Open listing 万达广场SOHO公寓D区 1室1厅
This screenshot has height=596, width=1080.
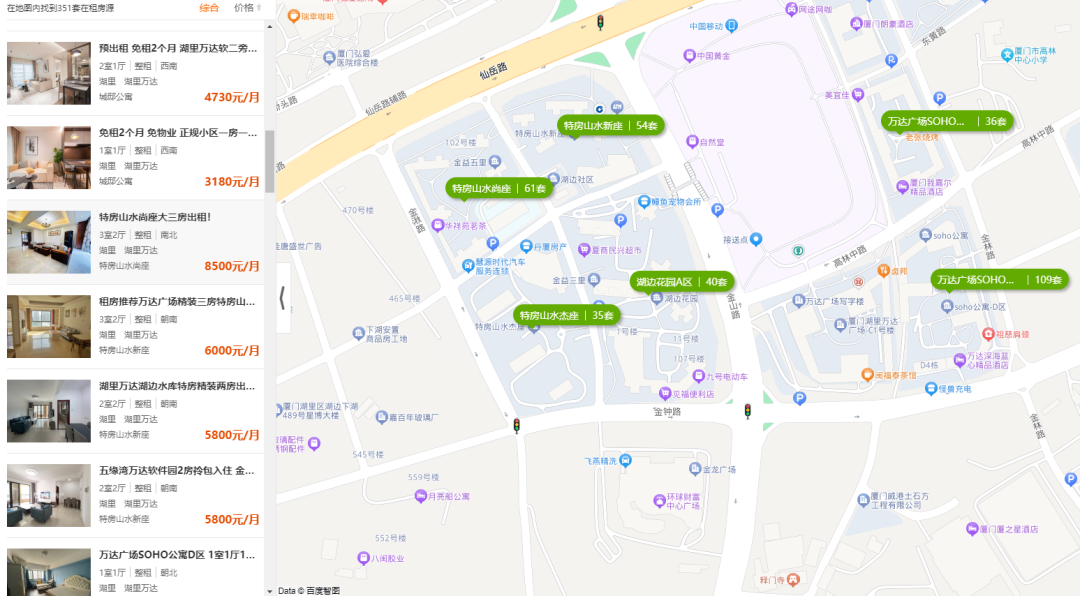click(177, 554)
